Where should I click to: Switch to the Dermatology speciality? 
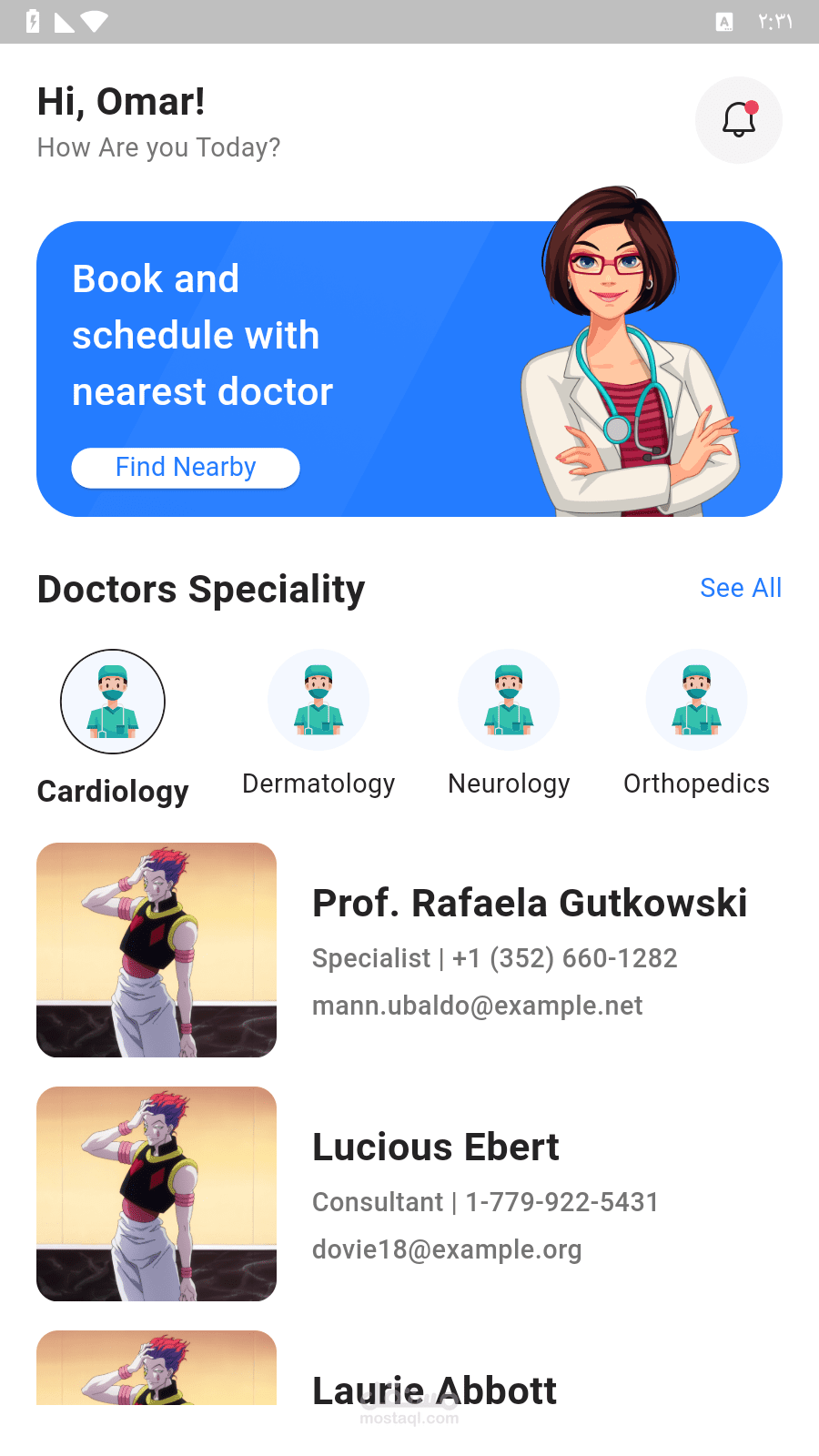[x=318, y=700]
